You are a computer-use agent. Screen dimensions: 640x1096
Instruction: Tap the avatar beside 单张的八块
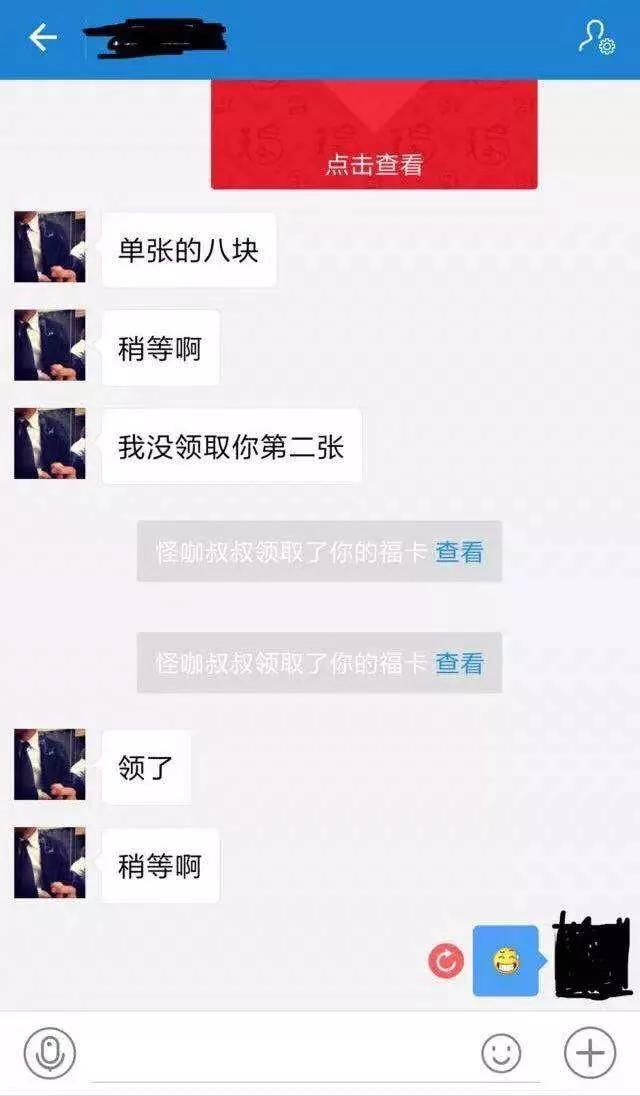(x=50, y=247)
